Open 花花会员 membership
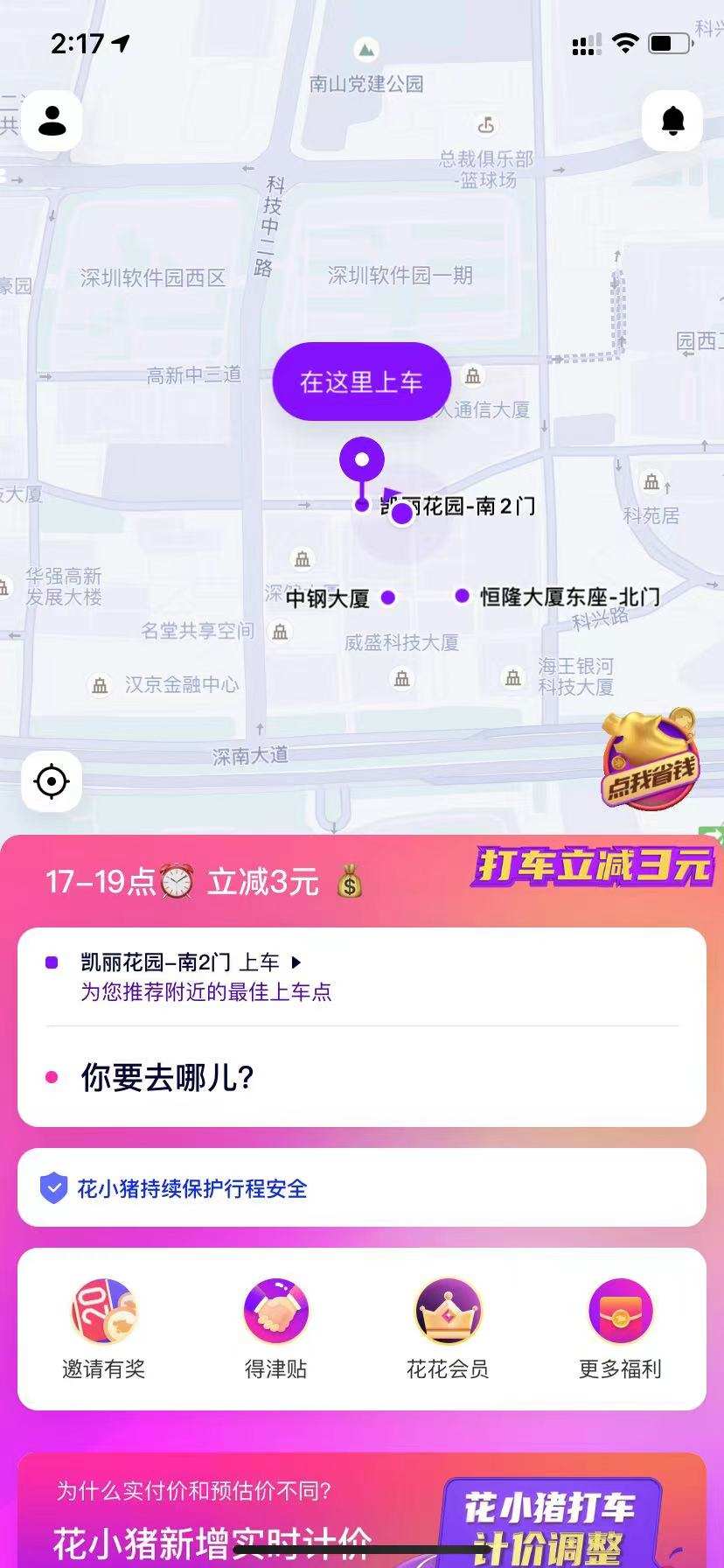Image resolution: width=724 pixels, height=1568 pixels. point(448,1328)
